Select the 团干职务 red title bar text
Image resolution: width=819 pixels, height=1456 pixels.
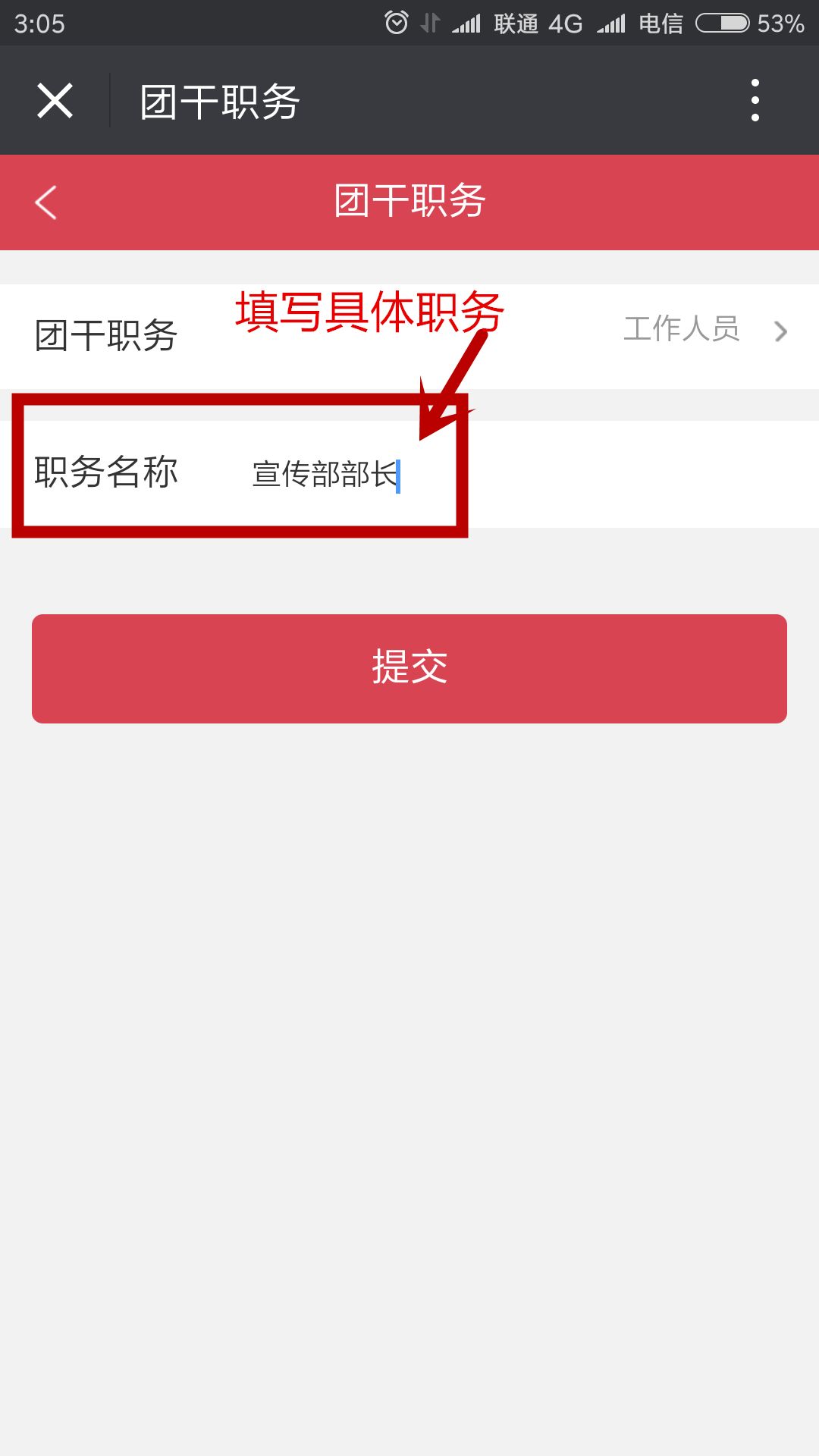(409, 202)
